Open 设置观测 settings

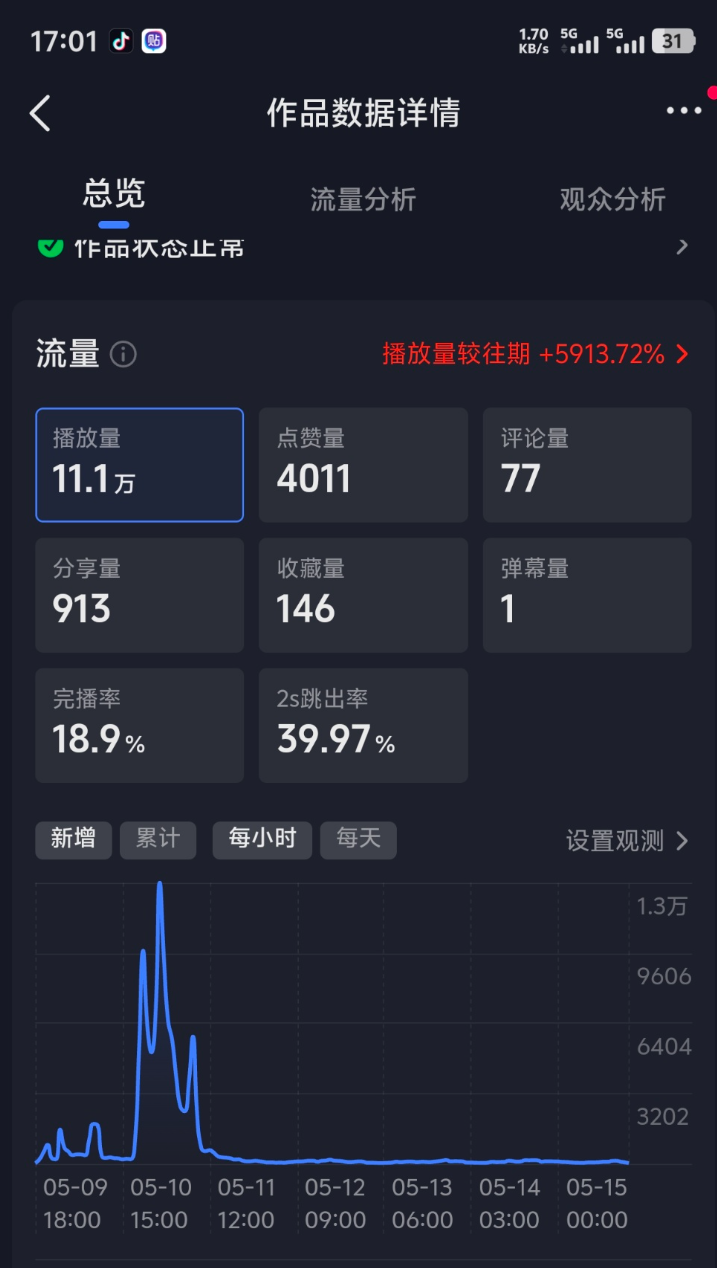(627, 841)
